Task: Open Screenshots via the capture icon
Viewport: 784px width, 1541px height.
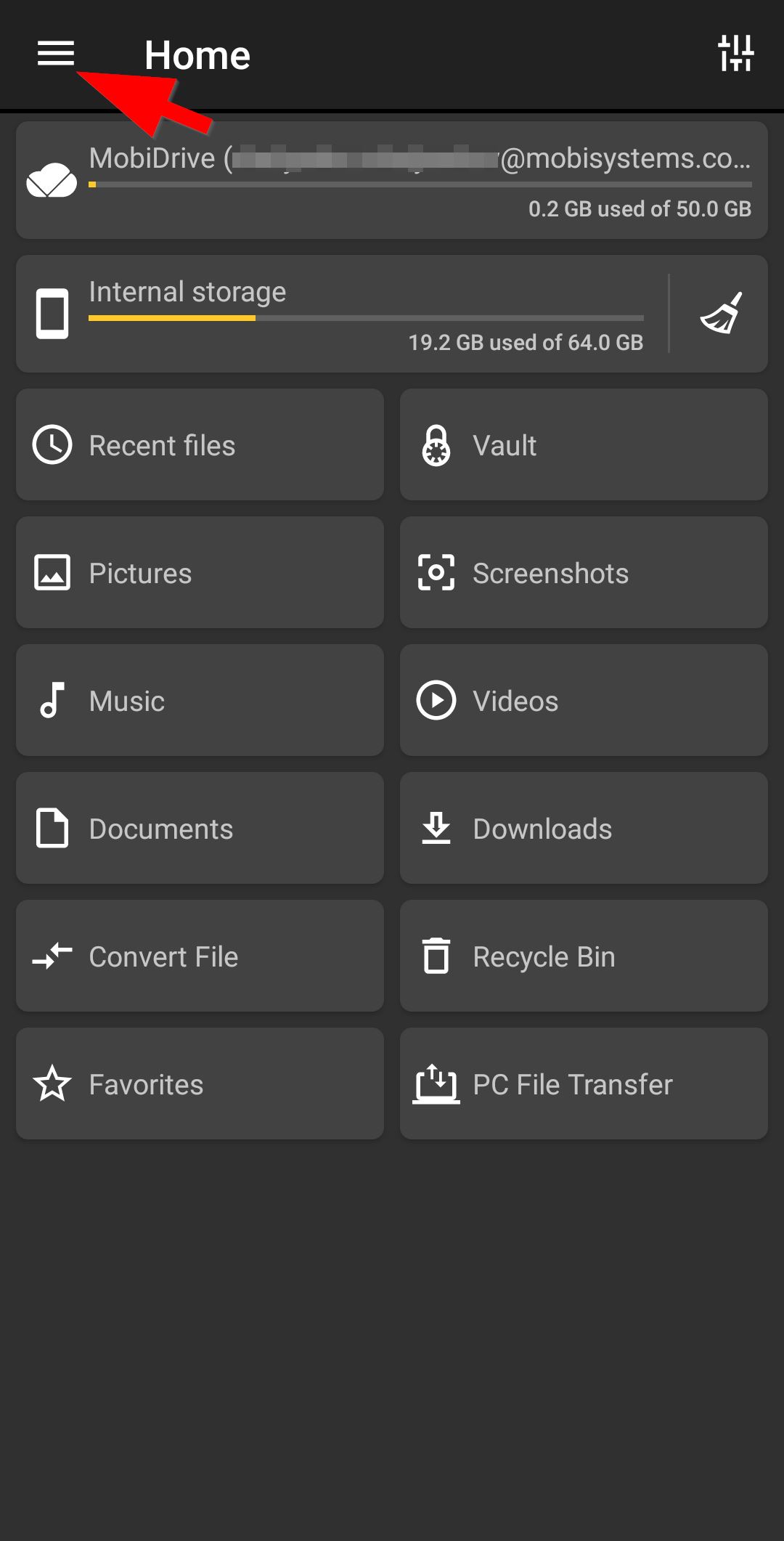Action: (436, 572)
